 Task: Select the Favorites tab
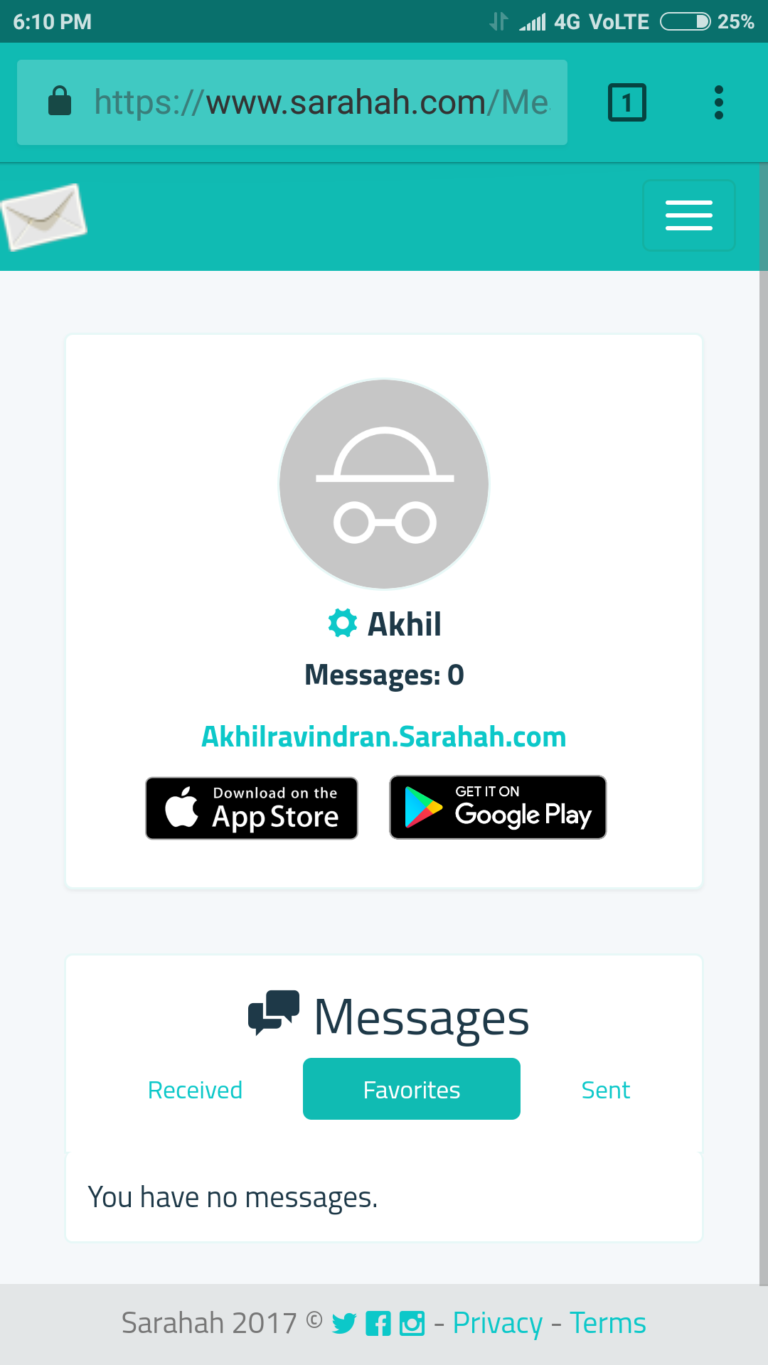click(412, 1089)
